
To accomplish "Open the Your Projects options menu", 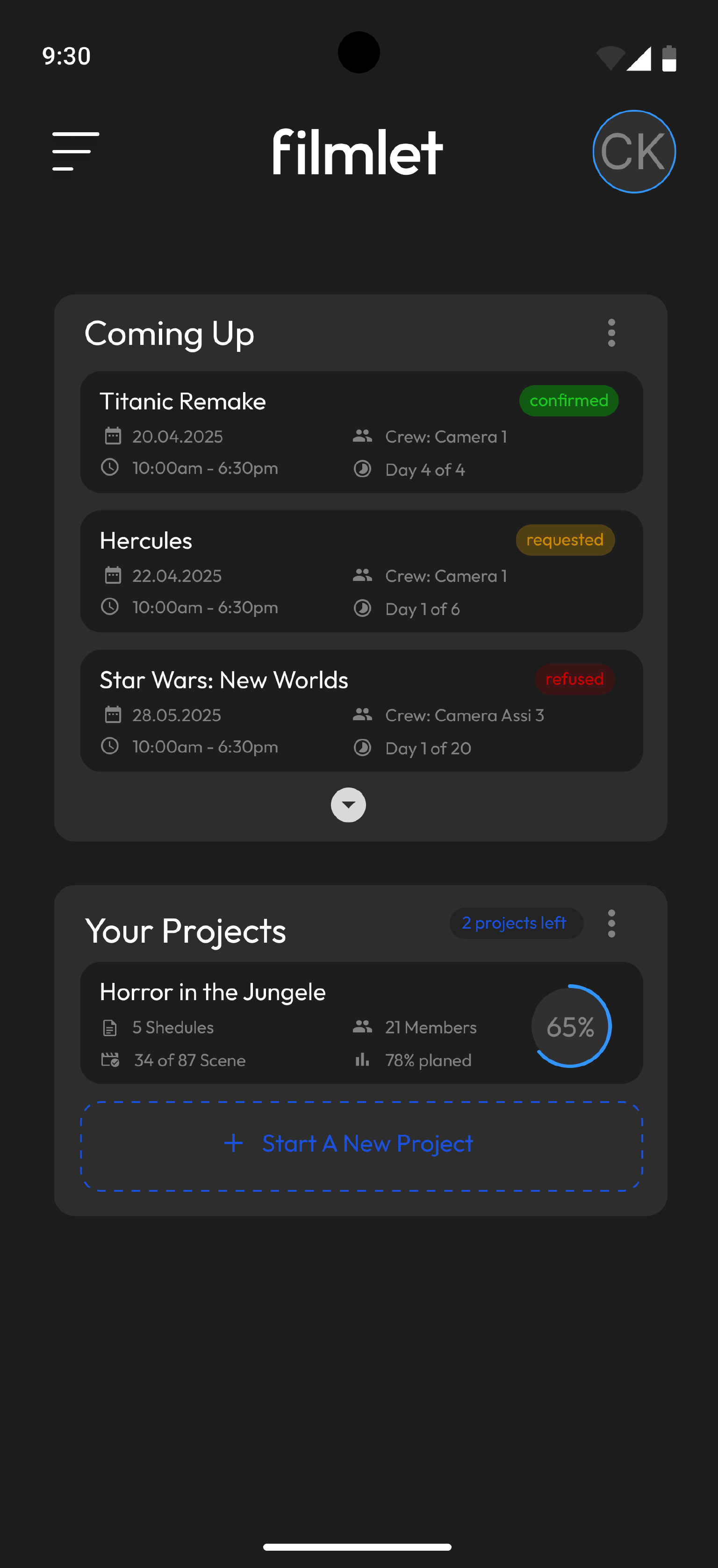I will (x=611, y=924).
